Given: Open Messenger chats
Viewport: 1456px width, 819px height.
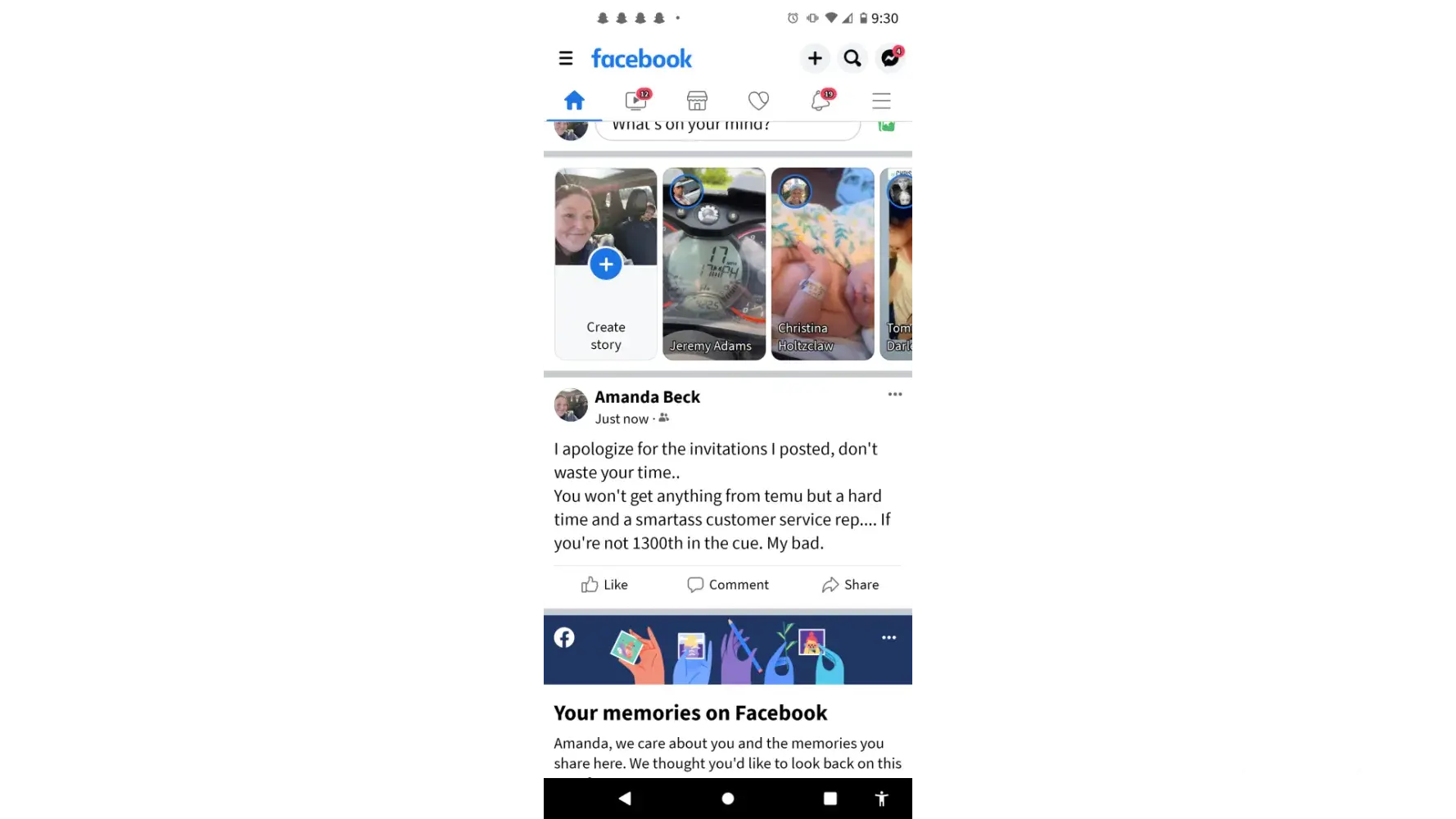Looking at the screenshot, I should click(890, 58).
